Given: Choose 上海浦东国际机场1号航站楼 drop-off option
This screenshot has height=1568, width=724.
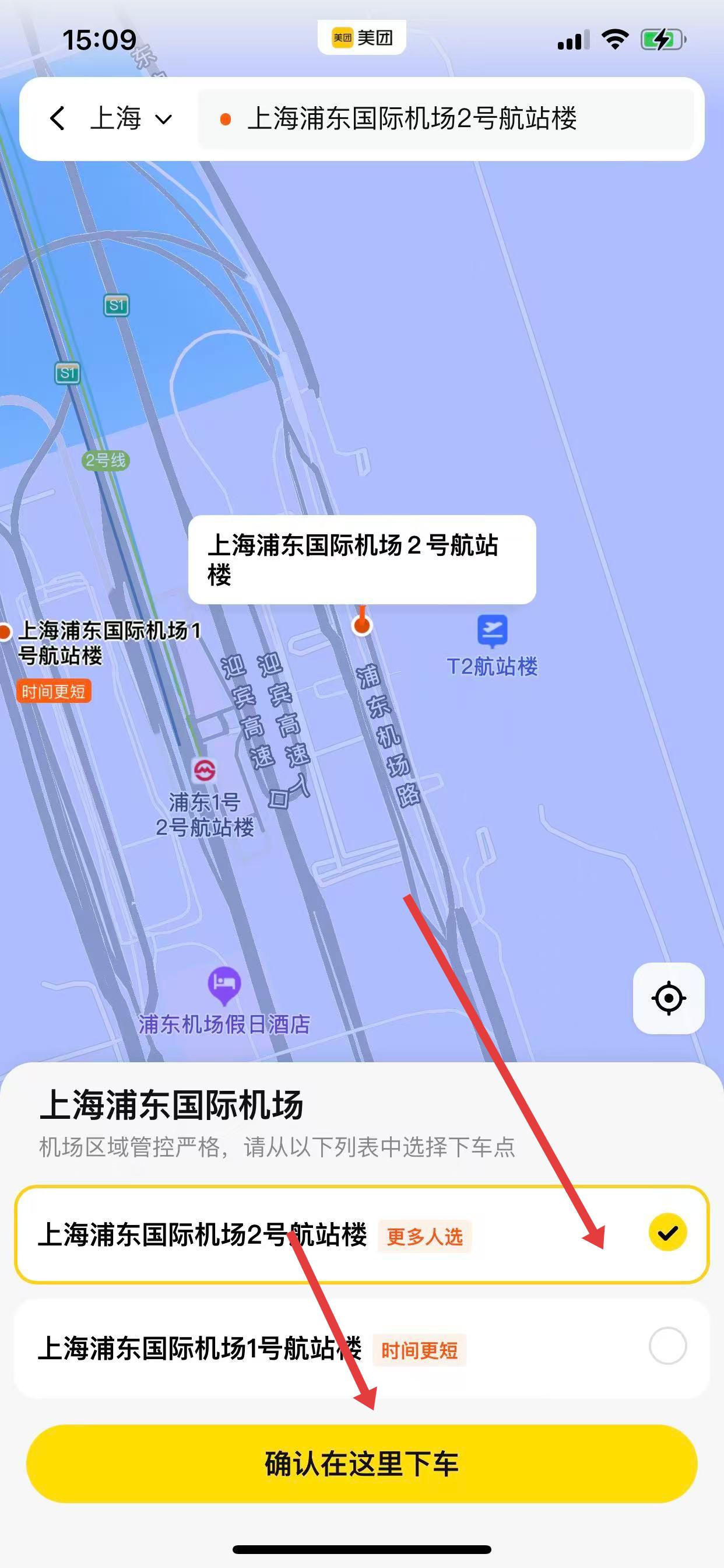Looking at the screenshot, I should (361, 1349).
